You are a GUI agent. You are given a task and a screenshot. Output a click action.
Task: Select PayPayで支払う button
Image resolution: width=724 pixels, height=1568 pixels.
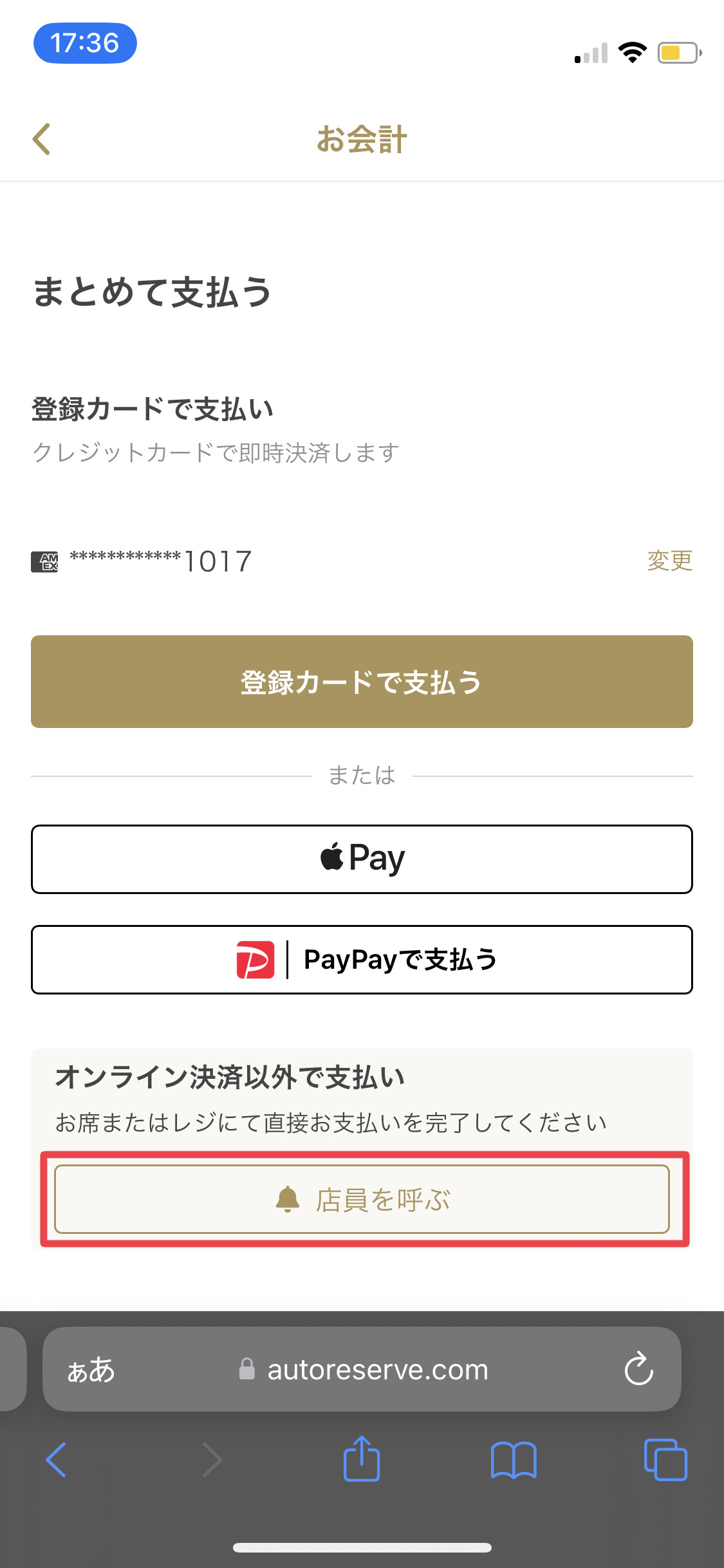(362, 960)
